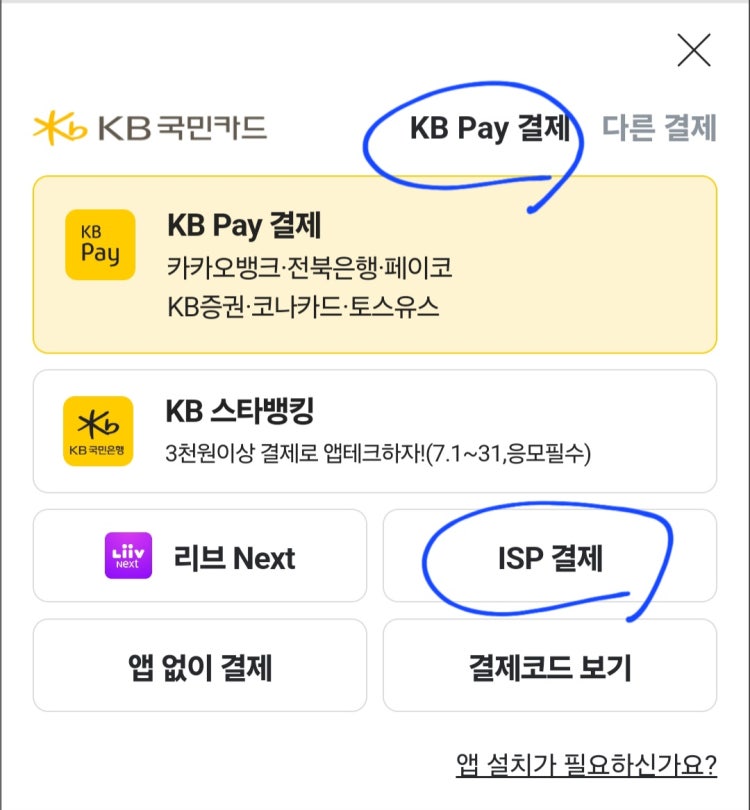The width and height of the screenshot is (750, 810).
Task: Select the 다른 결제 tab
Action: 657,129
